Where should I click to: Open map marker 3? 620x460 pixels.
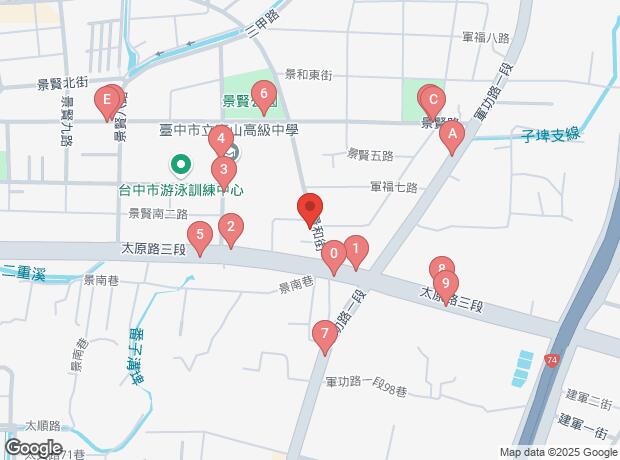click(x=224, y=170)
